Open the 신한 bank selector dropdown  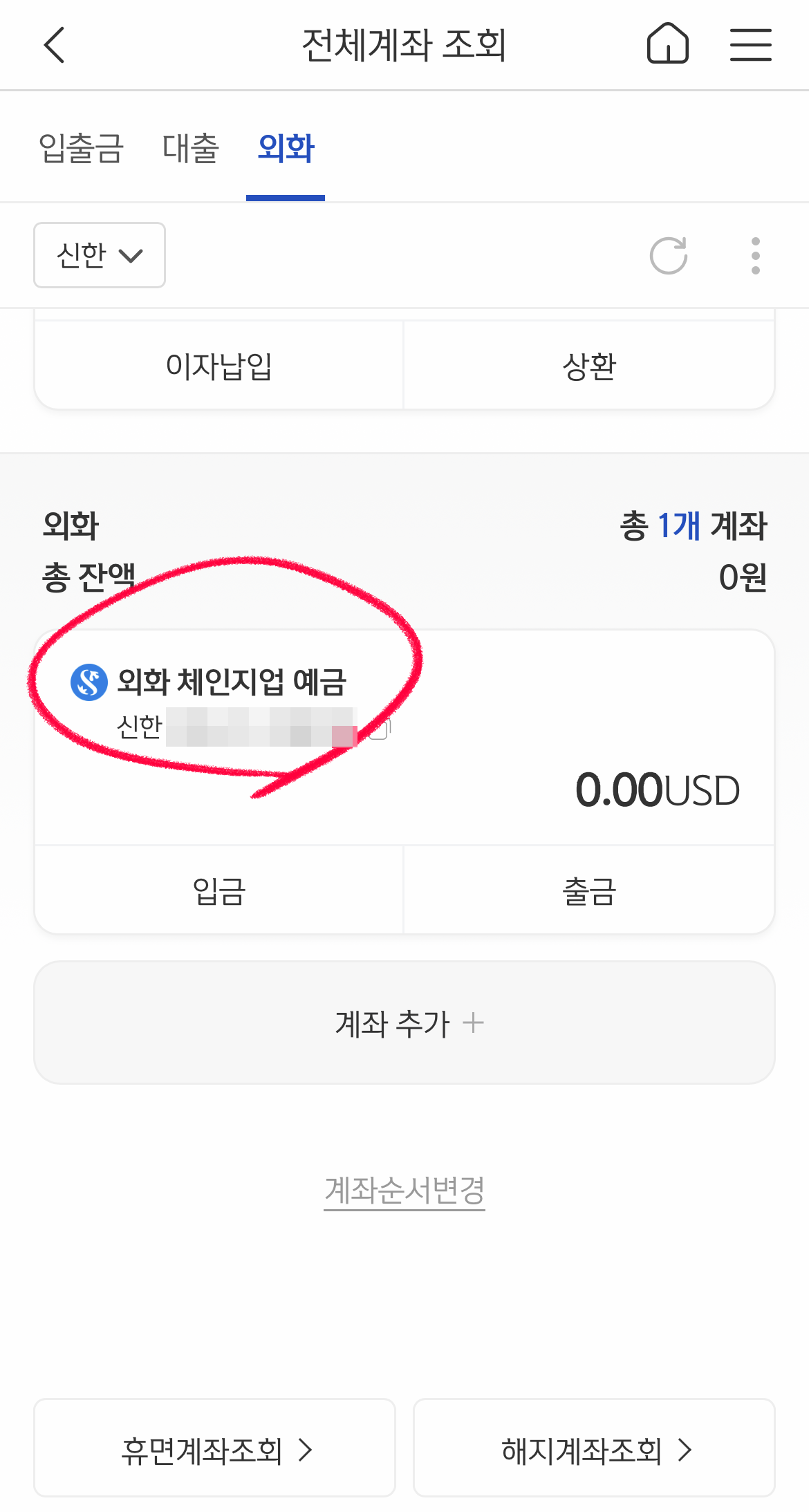pyautogui.click(x=99, y=256)
